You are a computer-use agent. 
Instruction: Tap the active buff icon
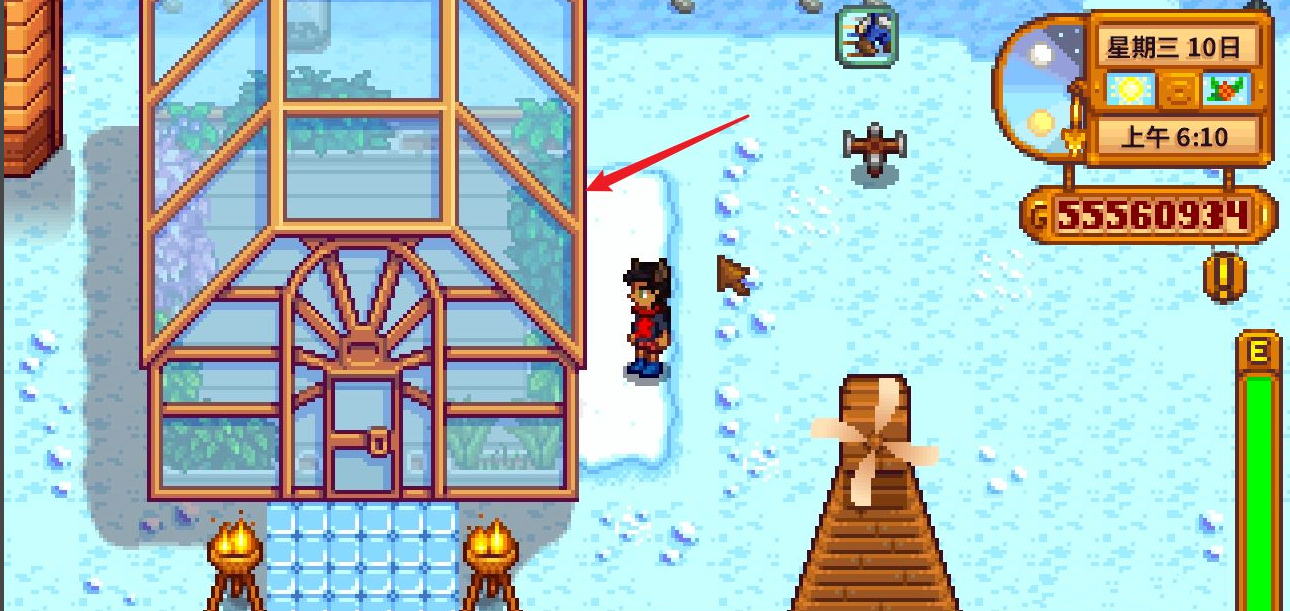866,36
